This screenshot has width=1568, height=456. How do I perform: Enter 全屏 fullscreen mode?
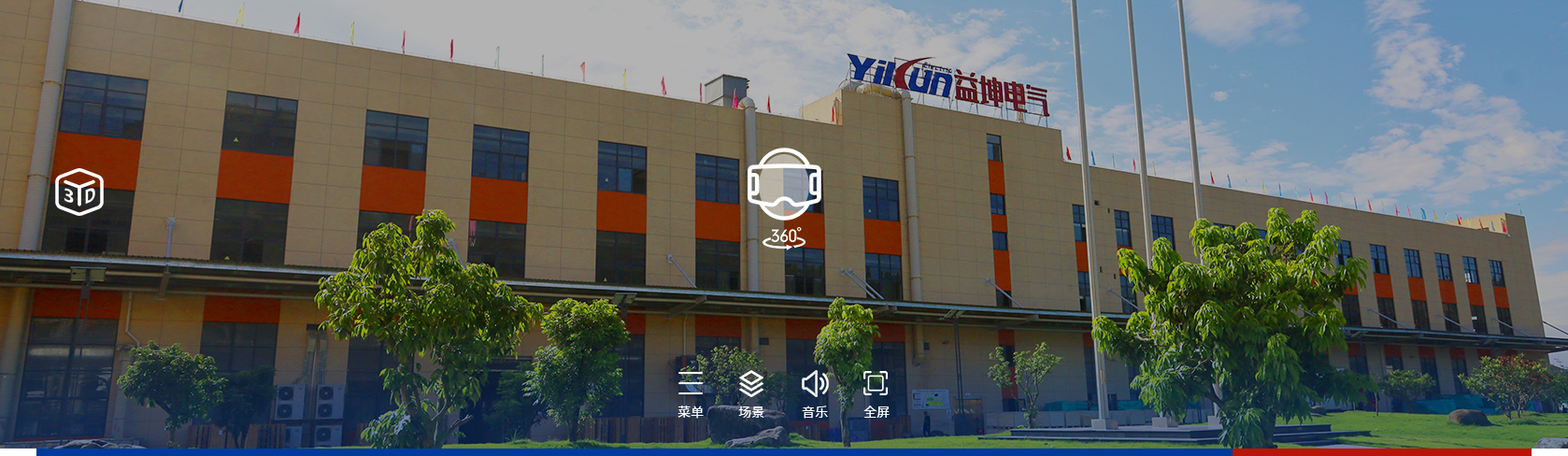click(x=876, y=392)
